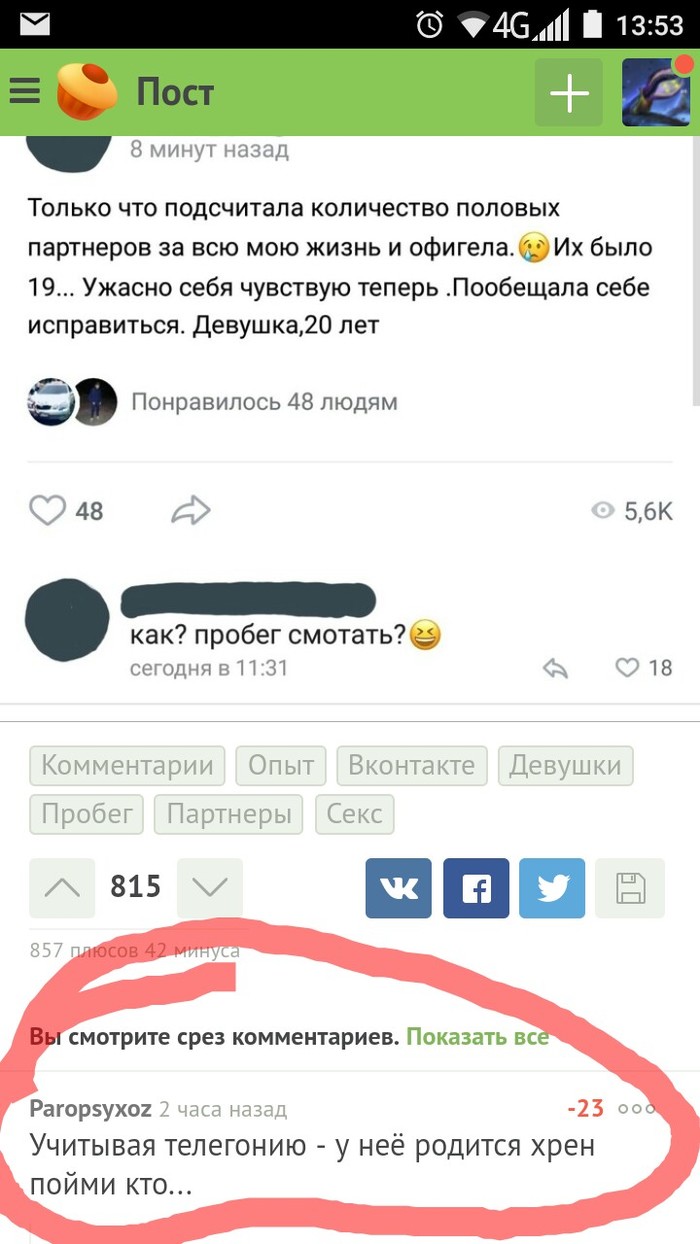700x1244 pixels.
Task: Upvote the post with the up arrow
Action: coord(62,887)
